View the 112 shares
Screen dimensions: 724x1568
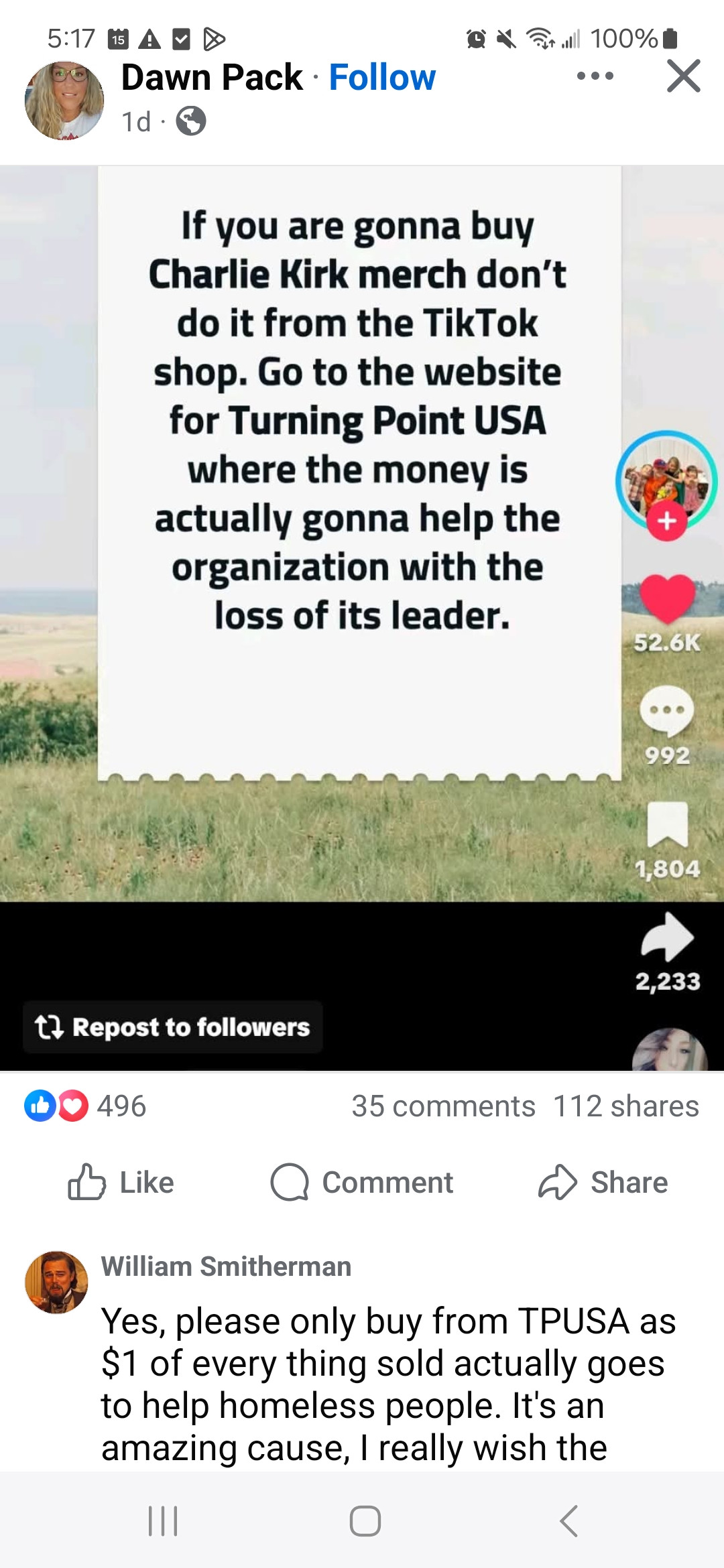click(625, 1106)
